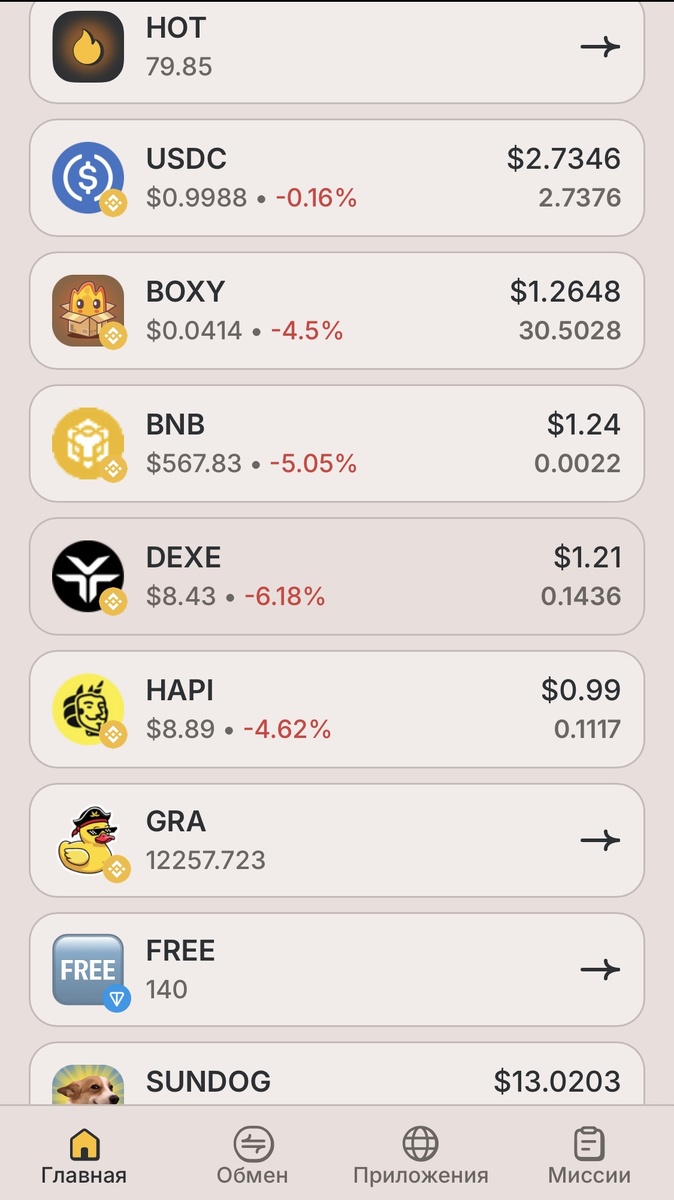674x1200 pixels.
Task: Open the Приложения tab
Action: tap(420, 1157)
